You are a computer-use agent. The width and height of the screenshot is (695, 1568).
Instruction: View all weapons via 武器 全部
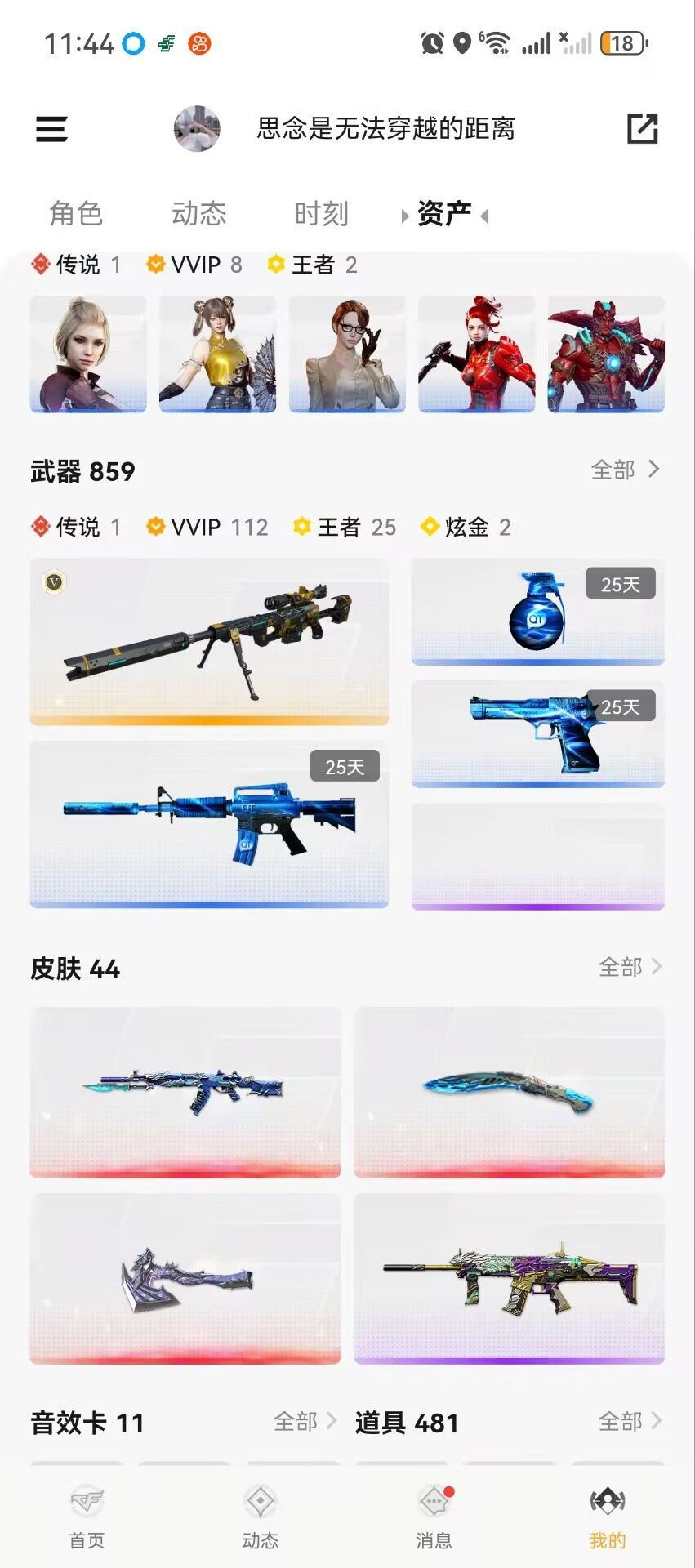625,470
